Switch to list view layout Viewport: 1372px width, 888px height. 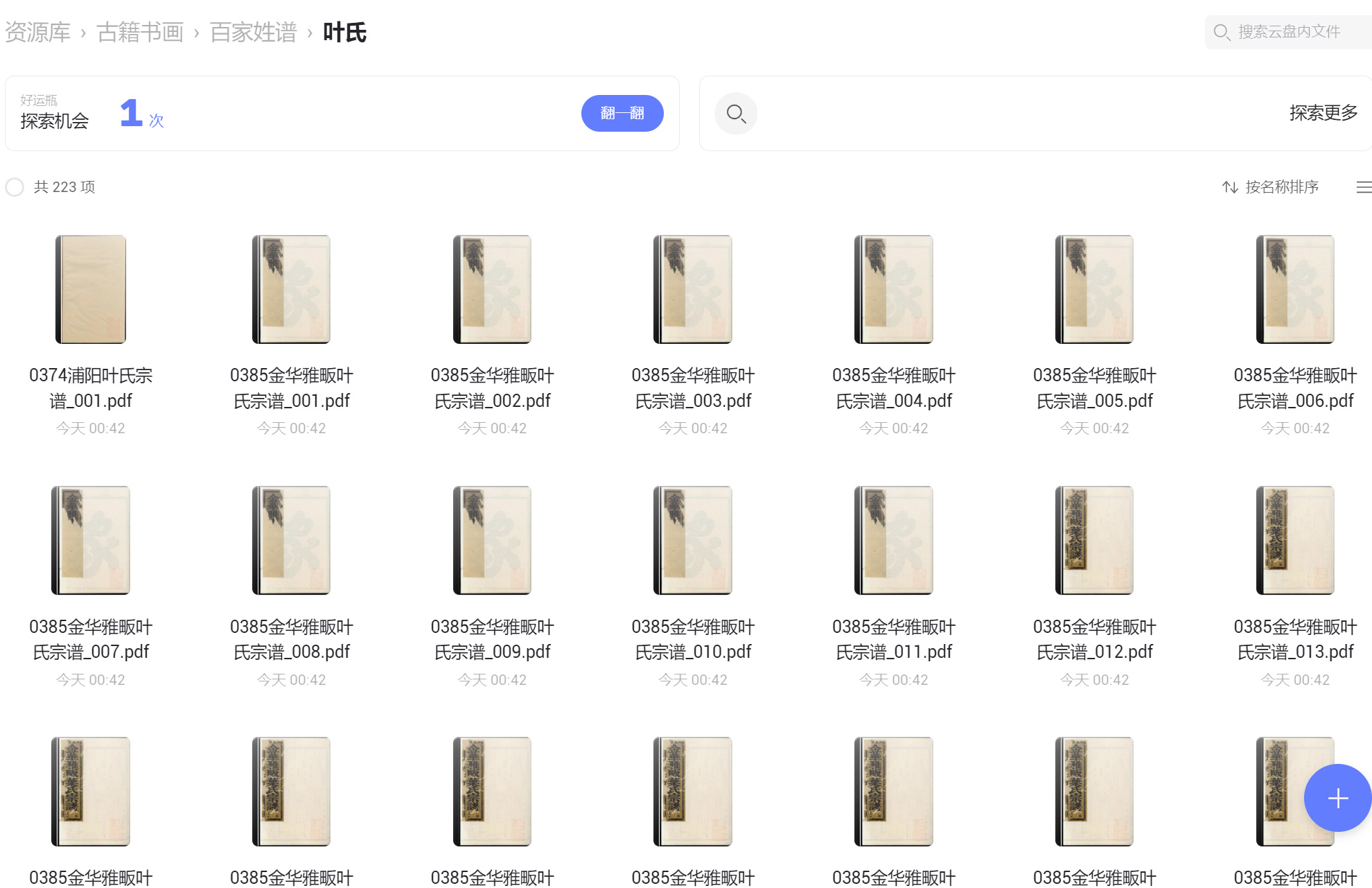(x=1363, y=187)
